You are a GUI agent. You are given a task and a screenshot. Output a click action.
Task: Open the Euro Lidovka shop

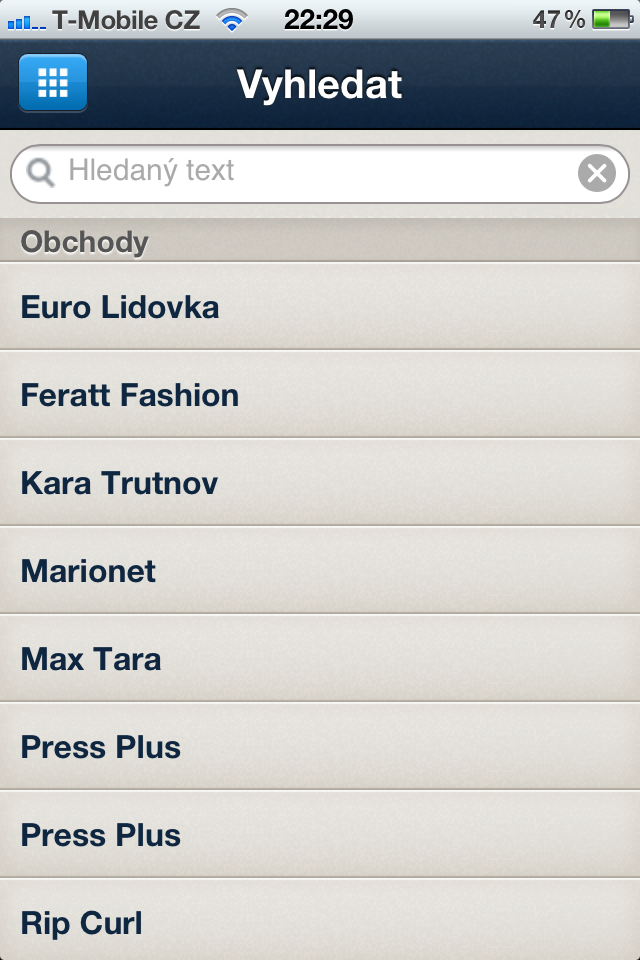(x=320, y=307)
